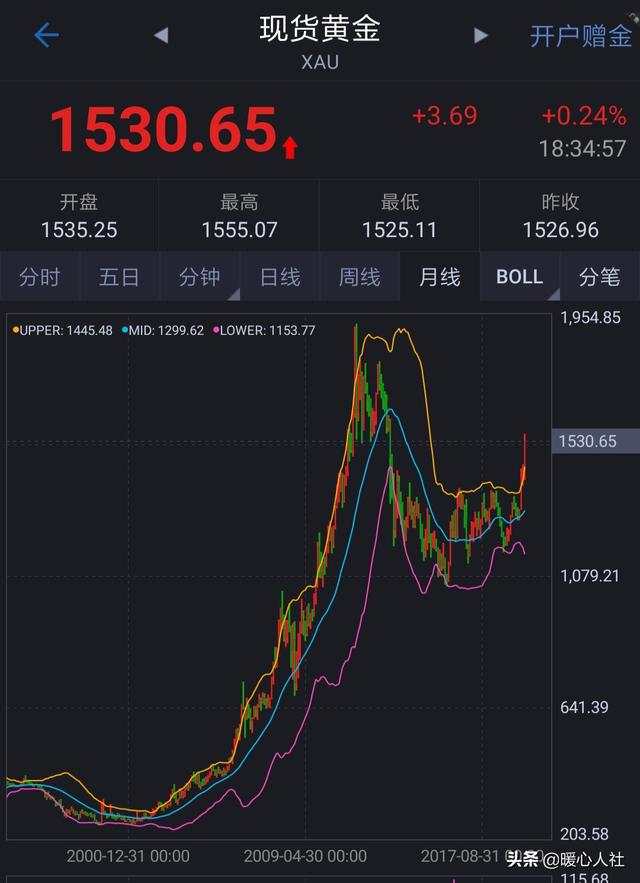
Task: Open the 分笔 tick details tab
Action: (x=600, y=277)
